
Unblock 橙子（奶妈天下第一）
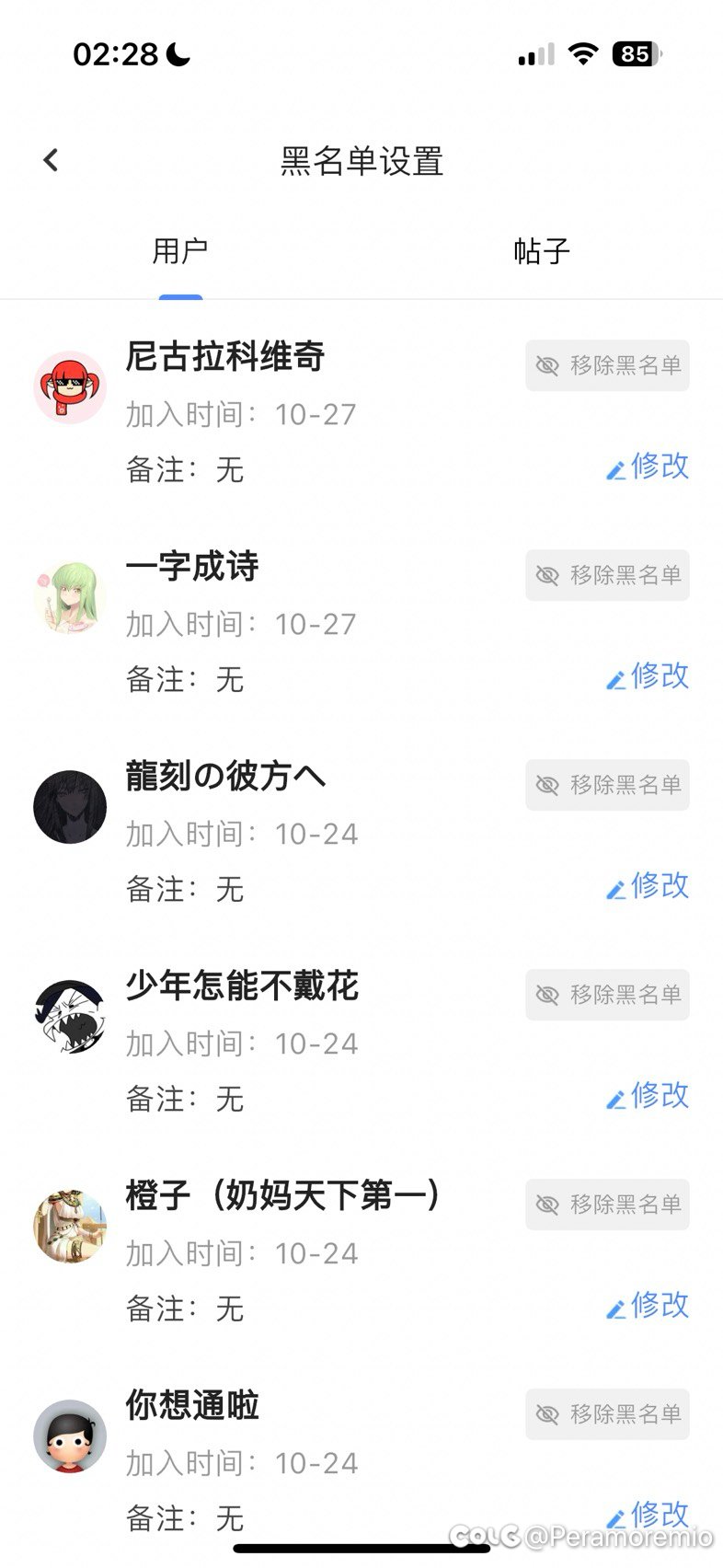tap(607, 1205)
